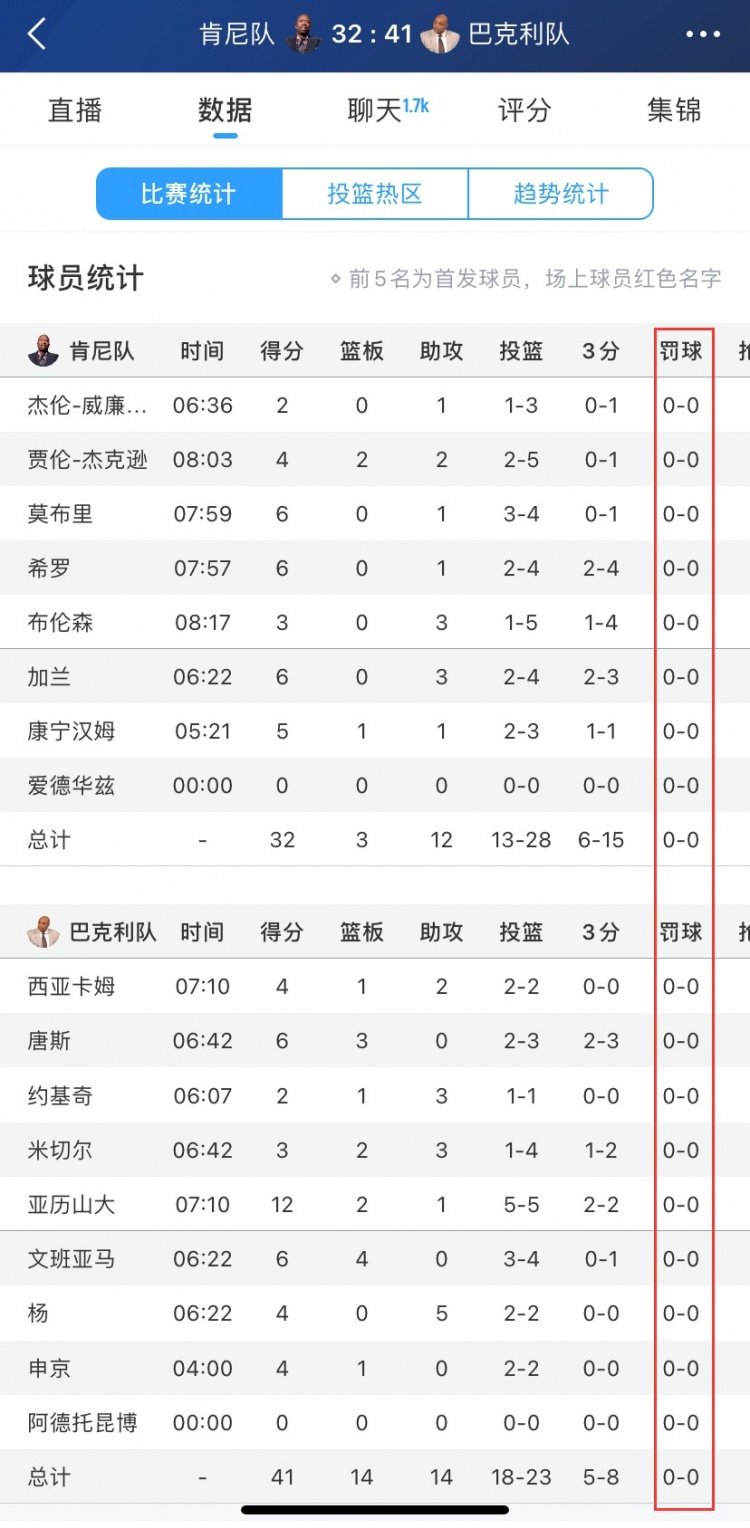Switch to 投篮热区 segment
The width and height of the screenshot is (750, 1528).
pos(375,194)
